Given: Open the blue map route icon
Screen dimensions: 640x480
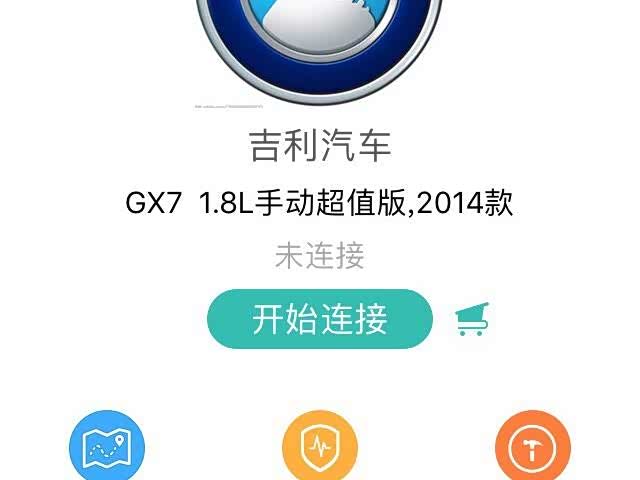Looking at the screenshot, I should point(107,448).
